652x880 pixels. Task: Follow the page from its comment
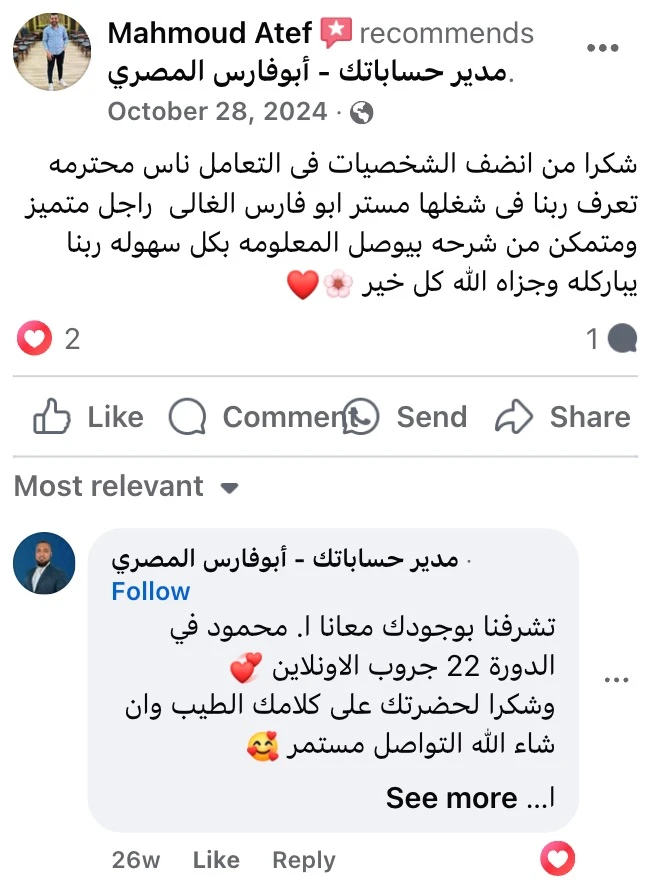tap(150, 591)
